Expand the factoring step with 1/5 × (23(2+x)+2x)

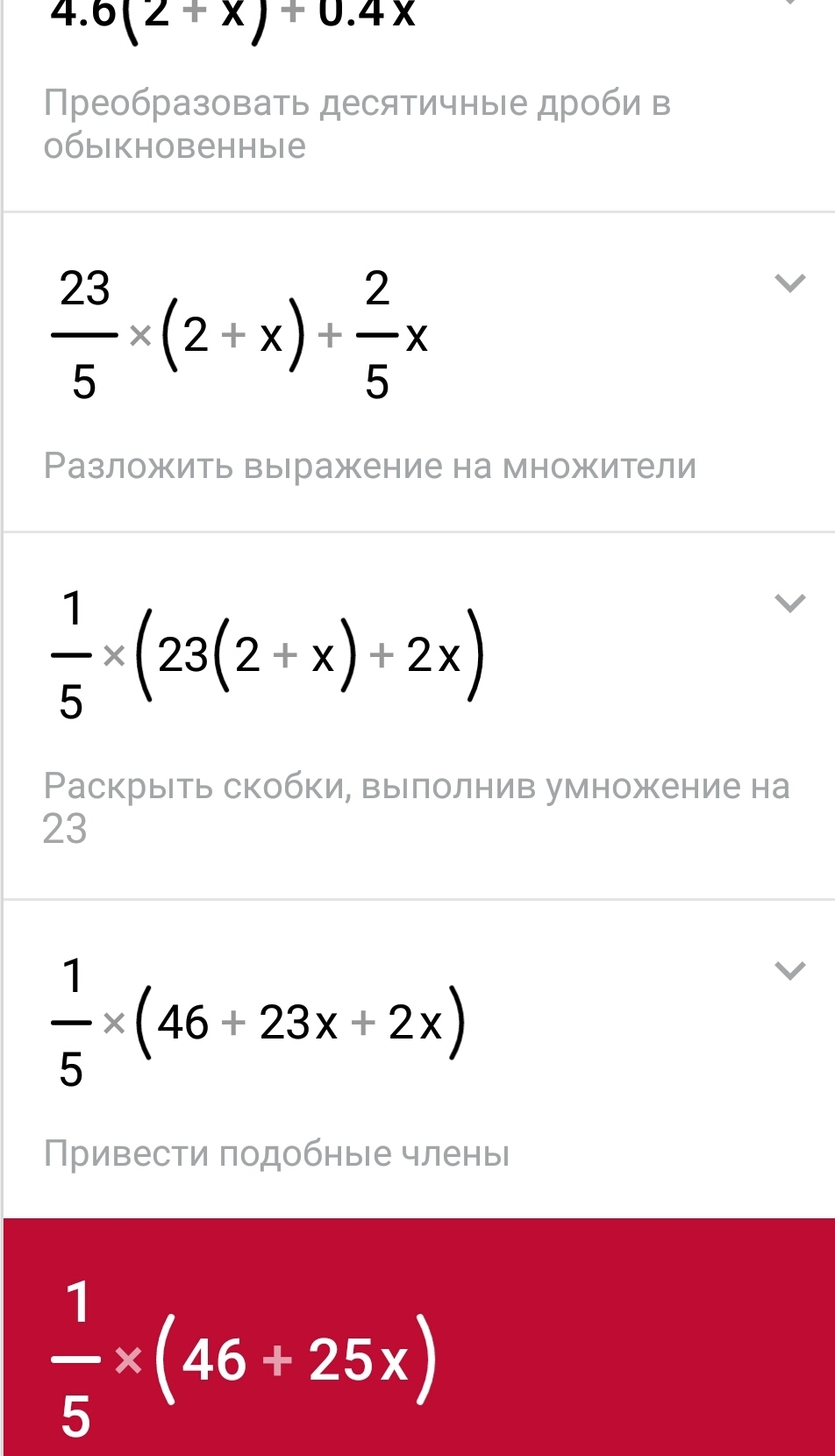789,603
